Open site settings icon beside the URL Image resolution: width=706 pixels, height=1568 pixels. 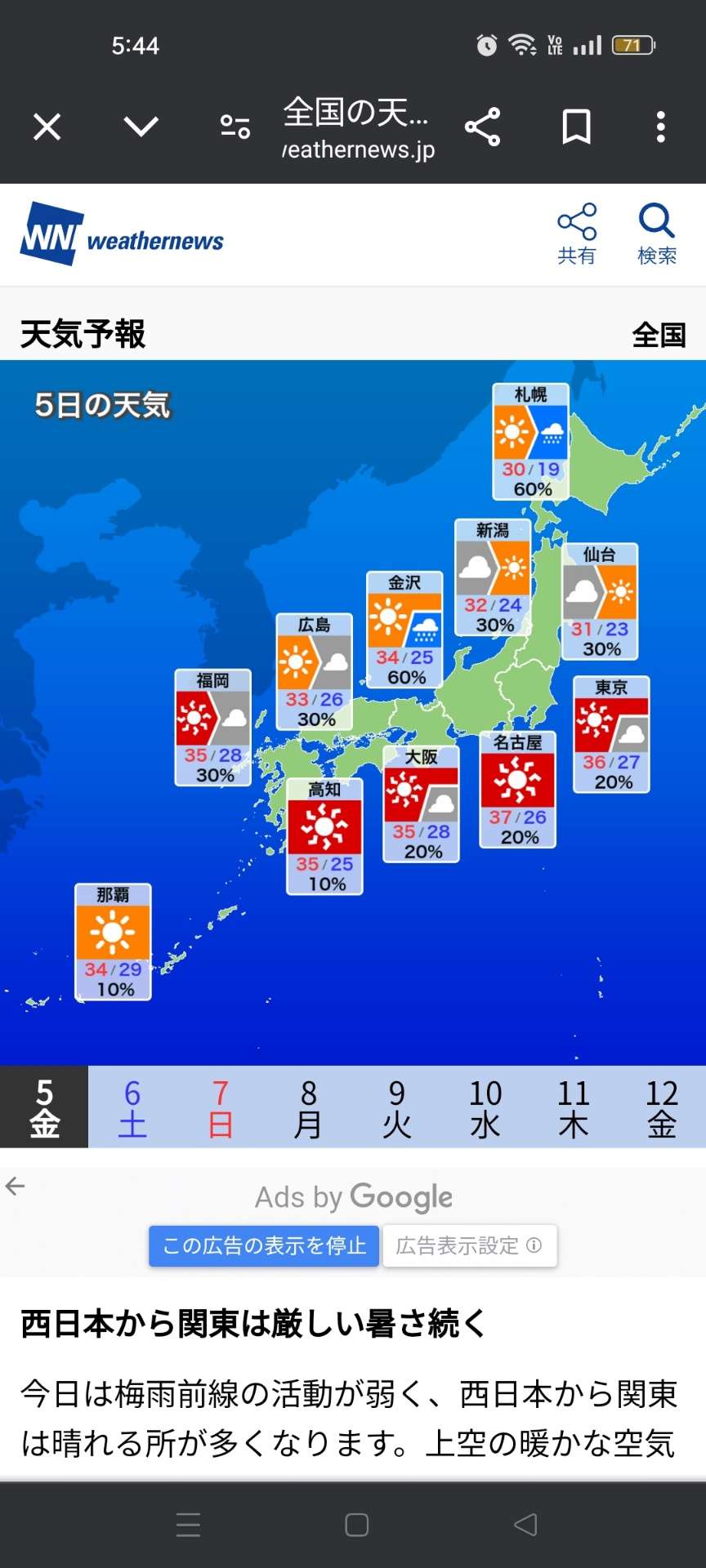[x=235, y=127]
